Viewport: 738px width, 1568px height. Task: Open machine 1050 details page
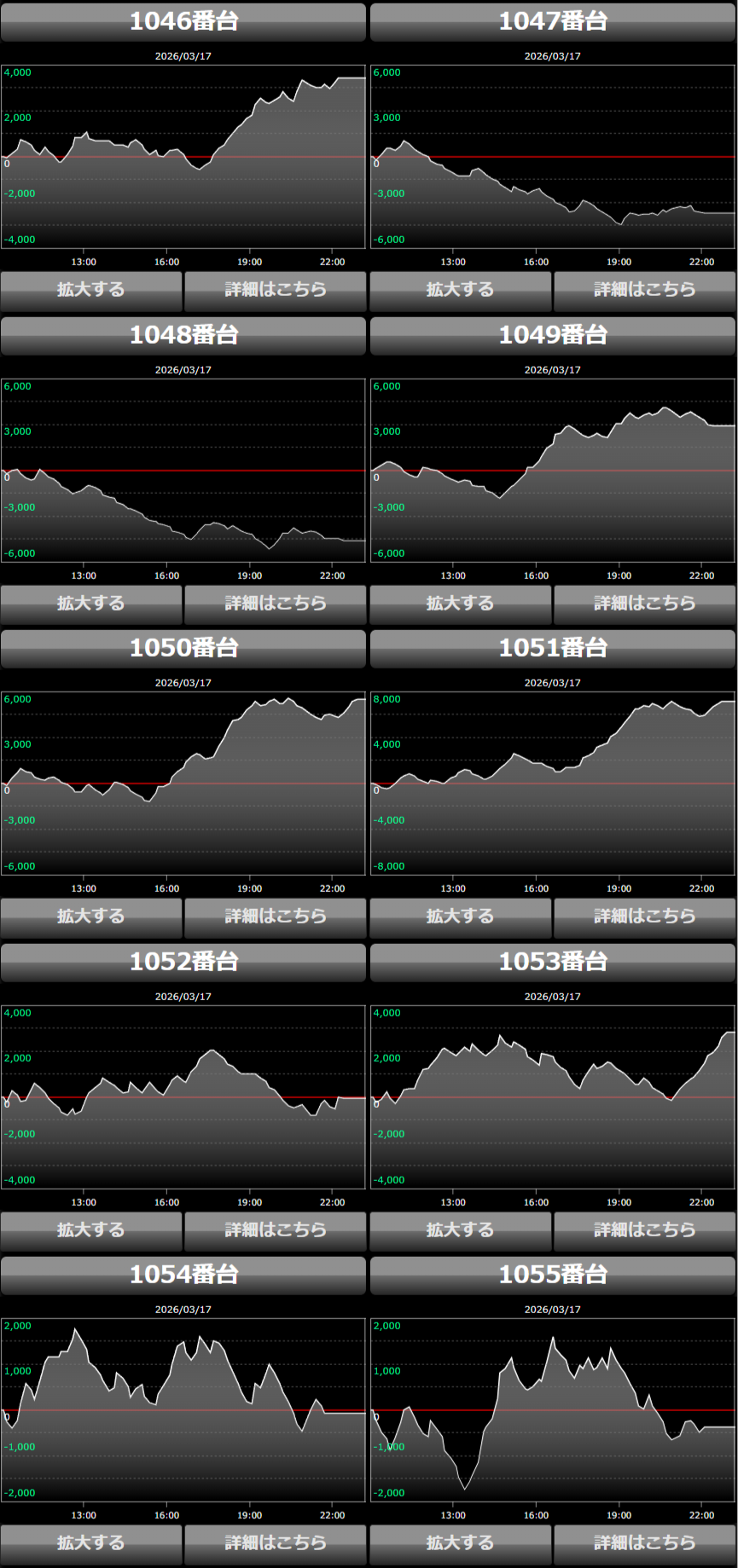(x=275, y=917)
